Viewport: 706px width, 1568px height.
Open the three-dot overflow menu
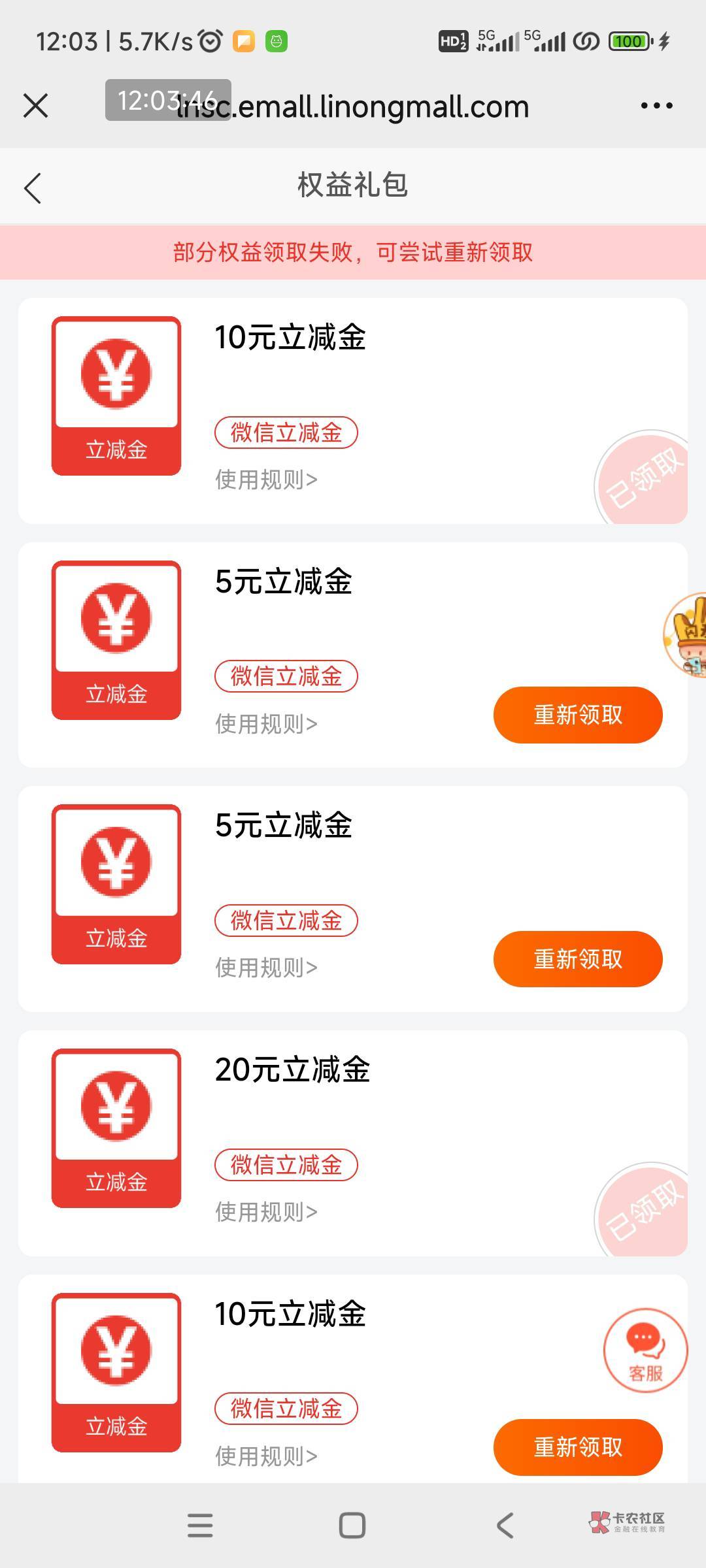coord(656,105)
